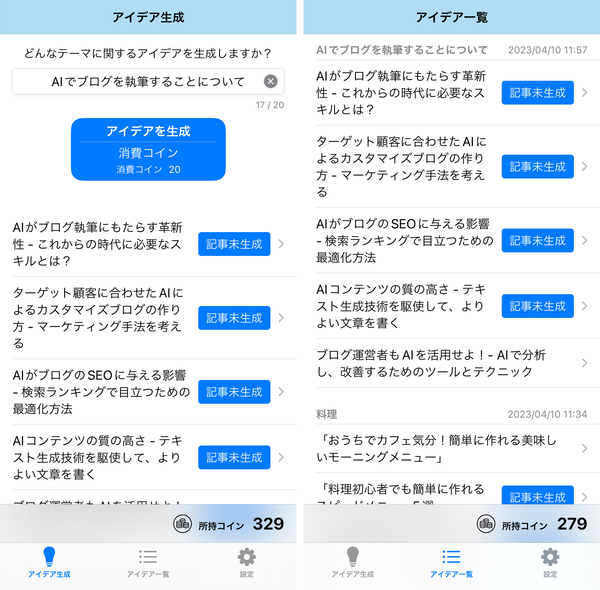
Task: Open the ブログ運営者もAIを活用せよ idea row
Action: [452, 363]
